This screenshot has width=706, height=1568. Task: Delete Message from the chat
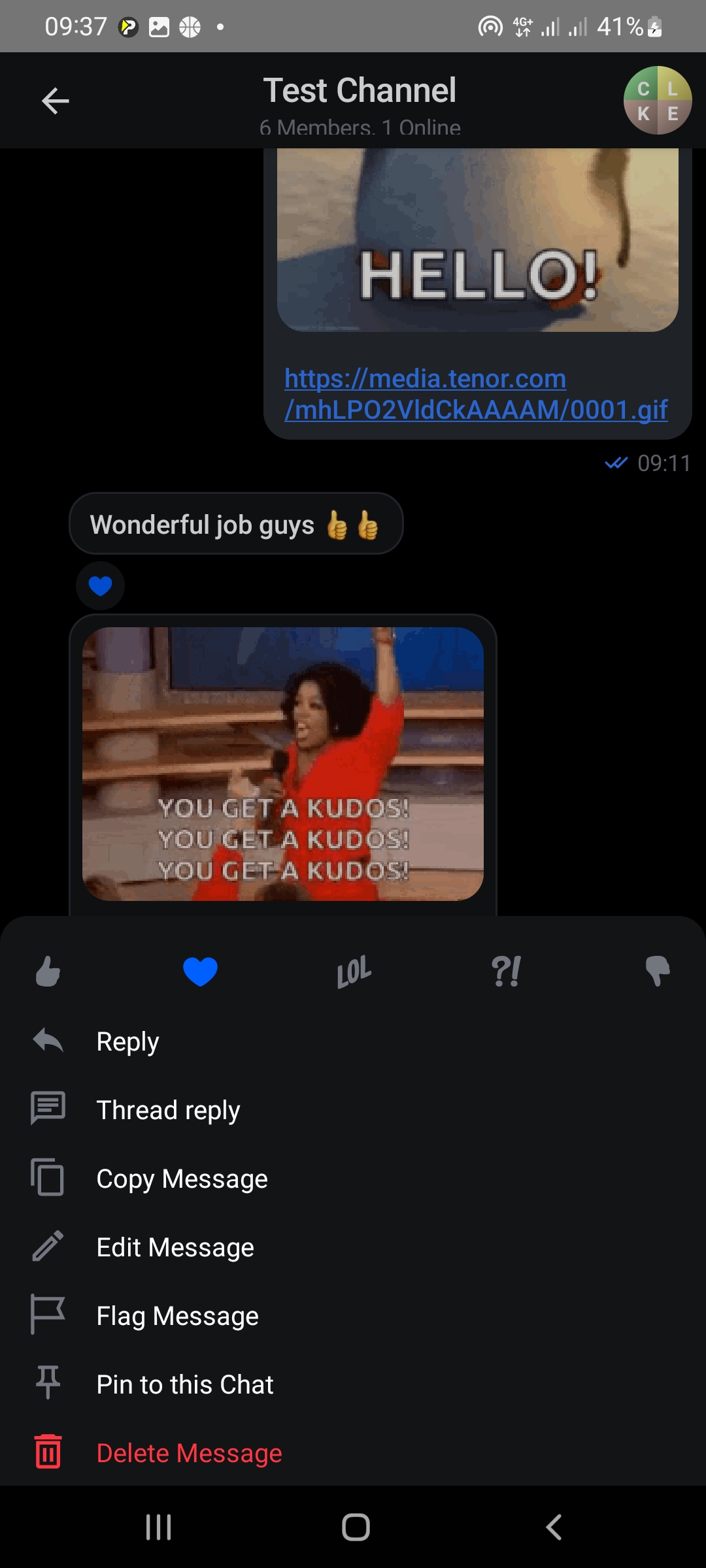[189, 1453]
